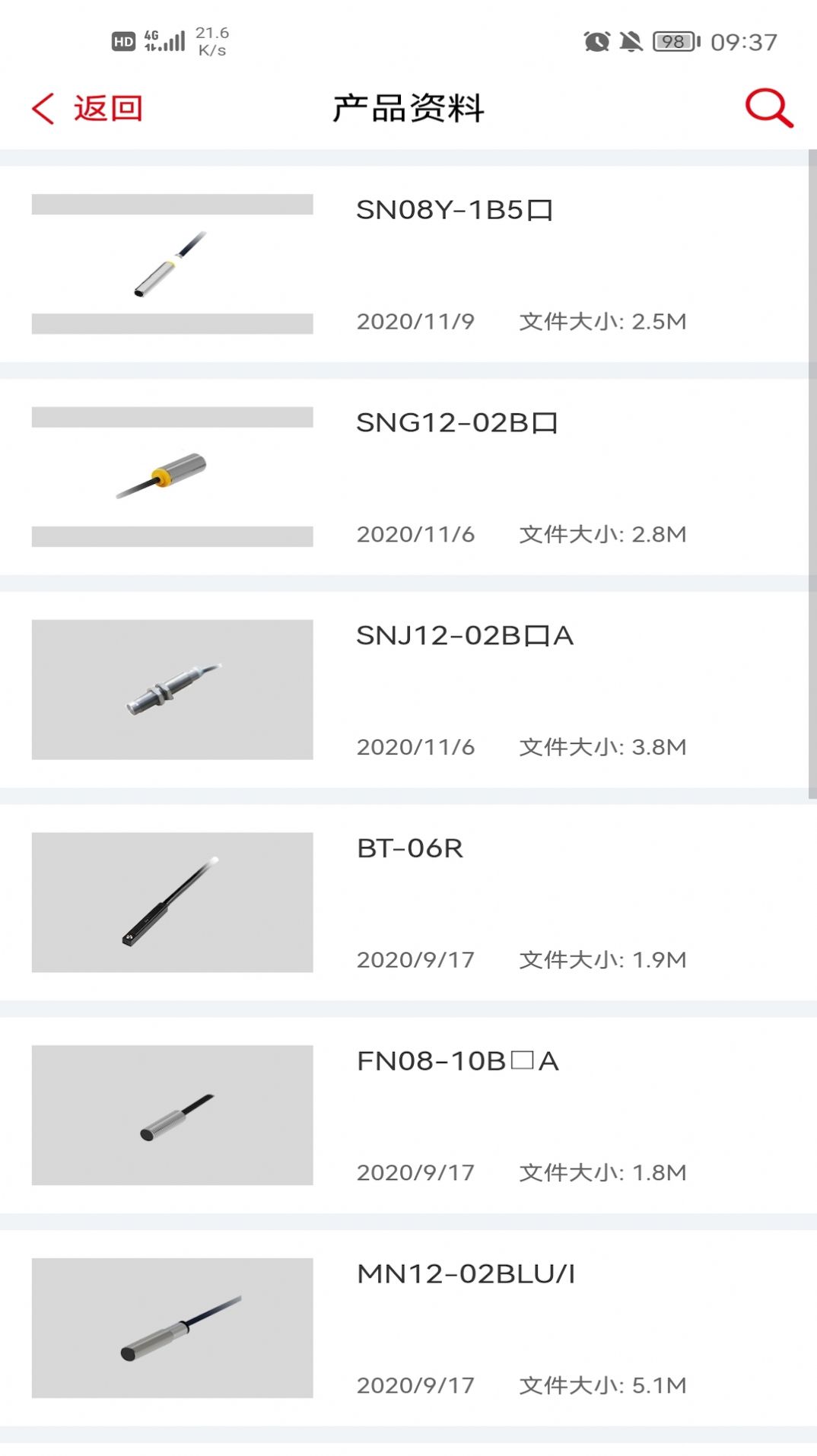Open the BT-06R product document
The width and height of the screenshot is (817, 1456).
pyautogui.click(x=410, y=849)
